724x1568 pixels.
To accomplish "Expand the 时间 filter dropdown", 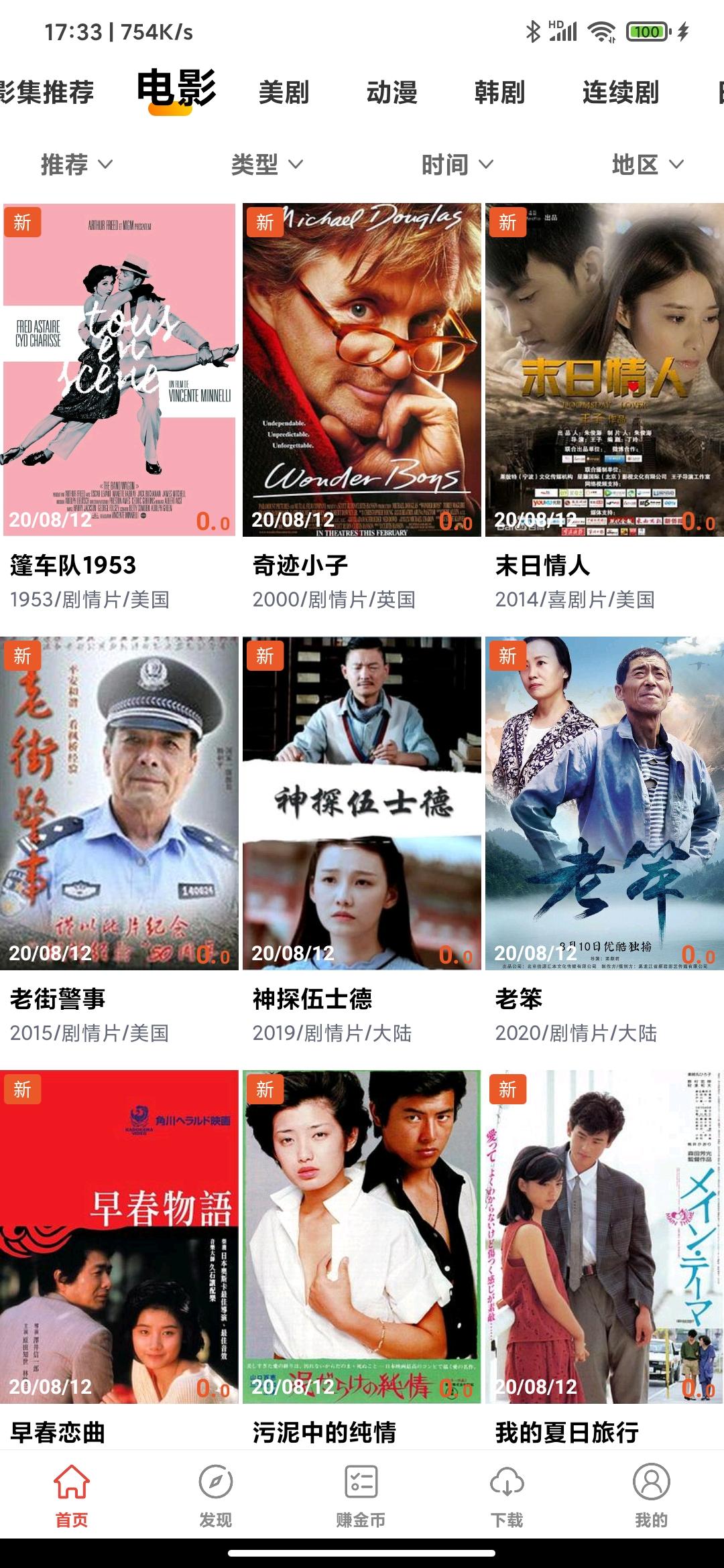I will point(457,164).
